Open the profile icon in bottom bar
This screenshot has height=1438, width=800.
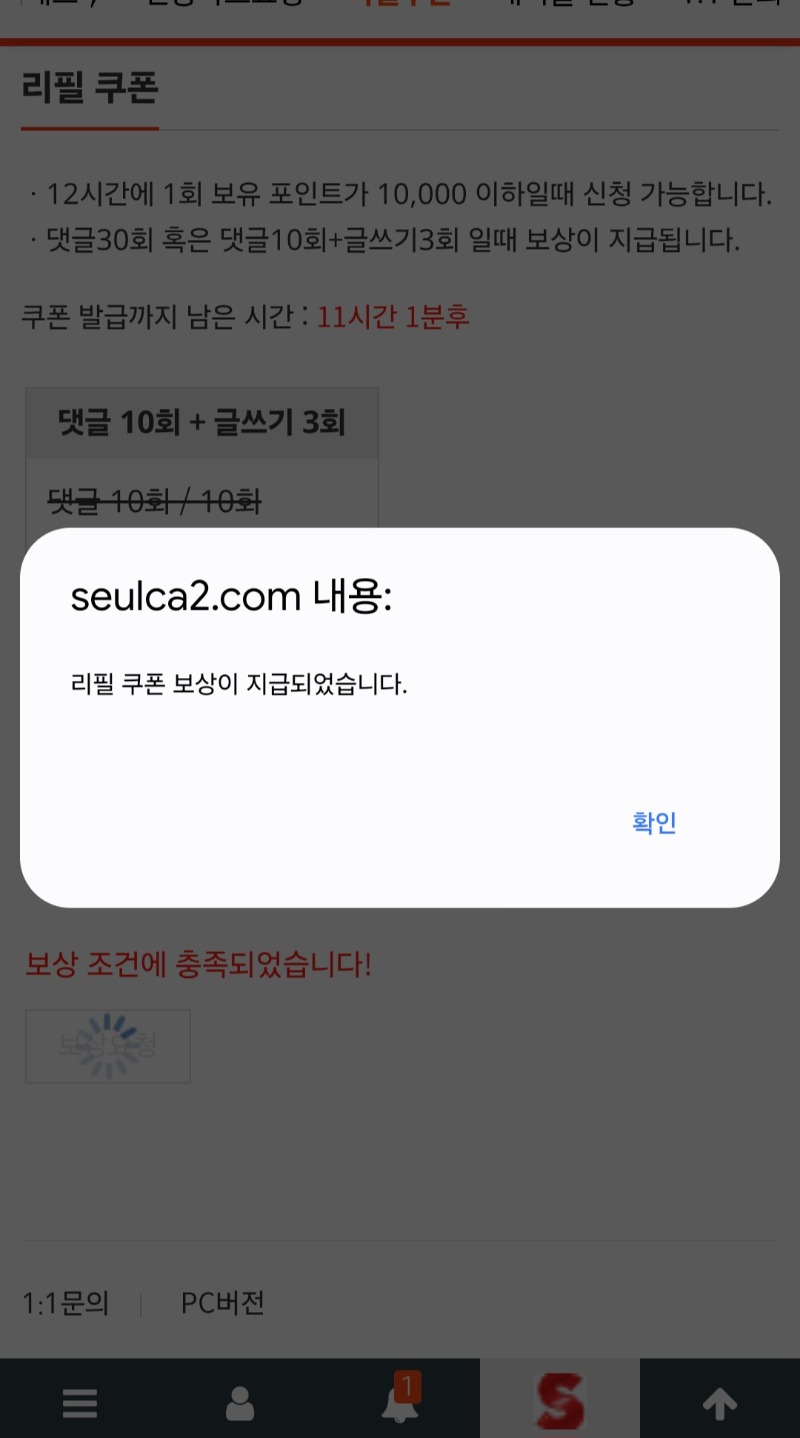(240, 1403)
